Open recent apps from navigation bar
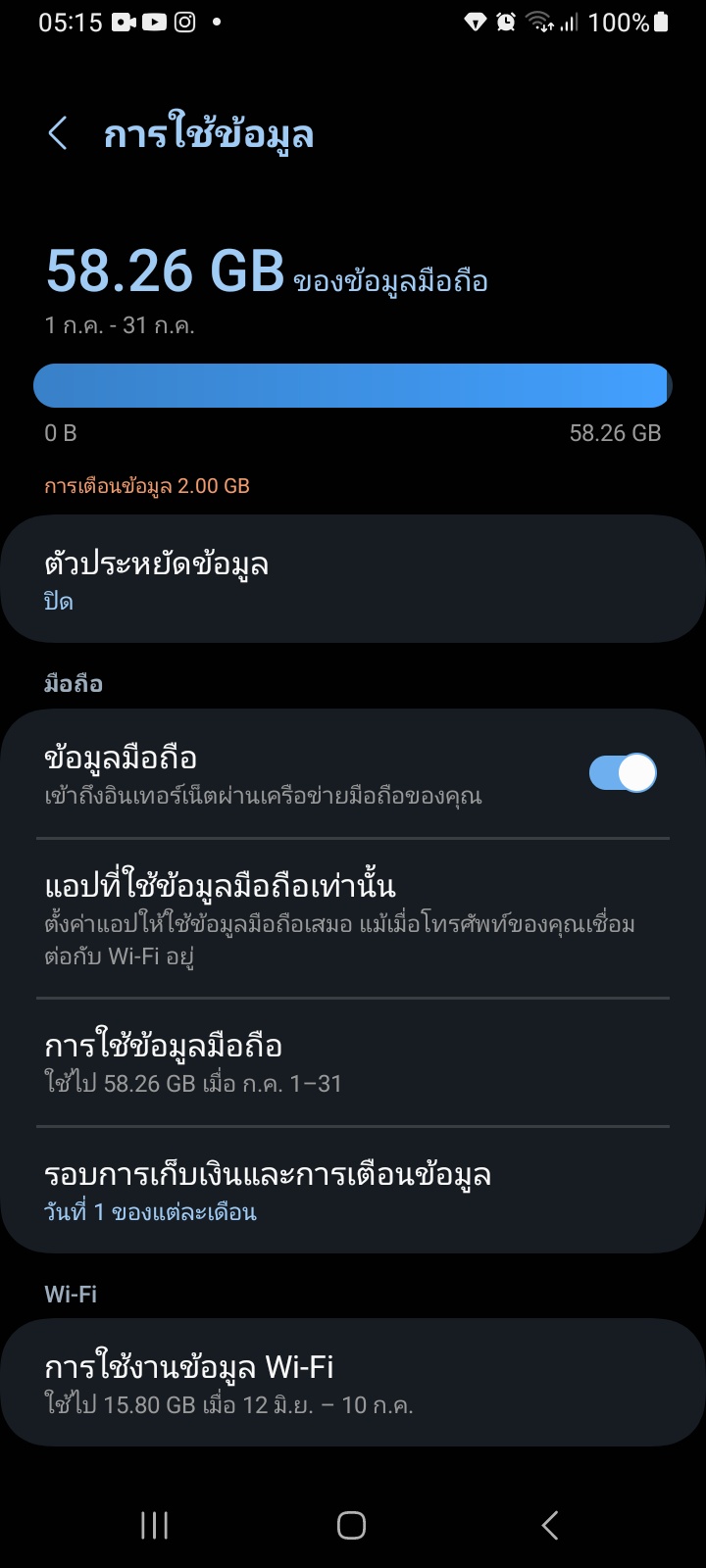Screen dimensions: 706x1568 [x=154, y=1525]
